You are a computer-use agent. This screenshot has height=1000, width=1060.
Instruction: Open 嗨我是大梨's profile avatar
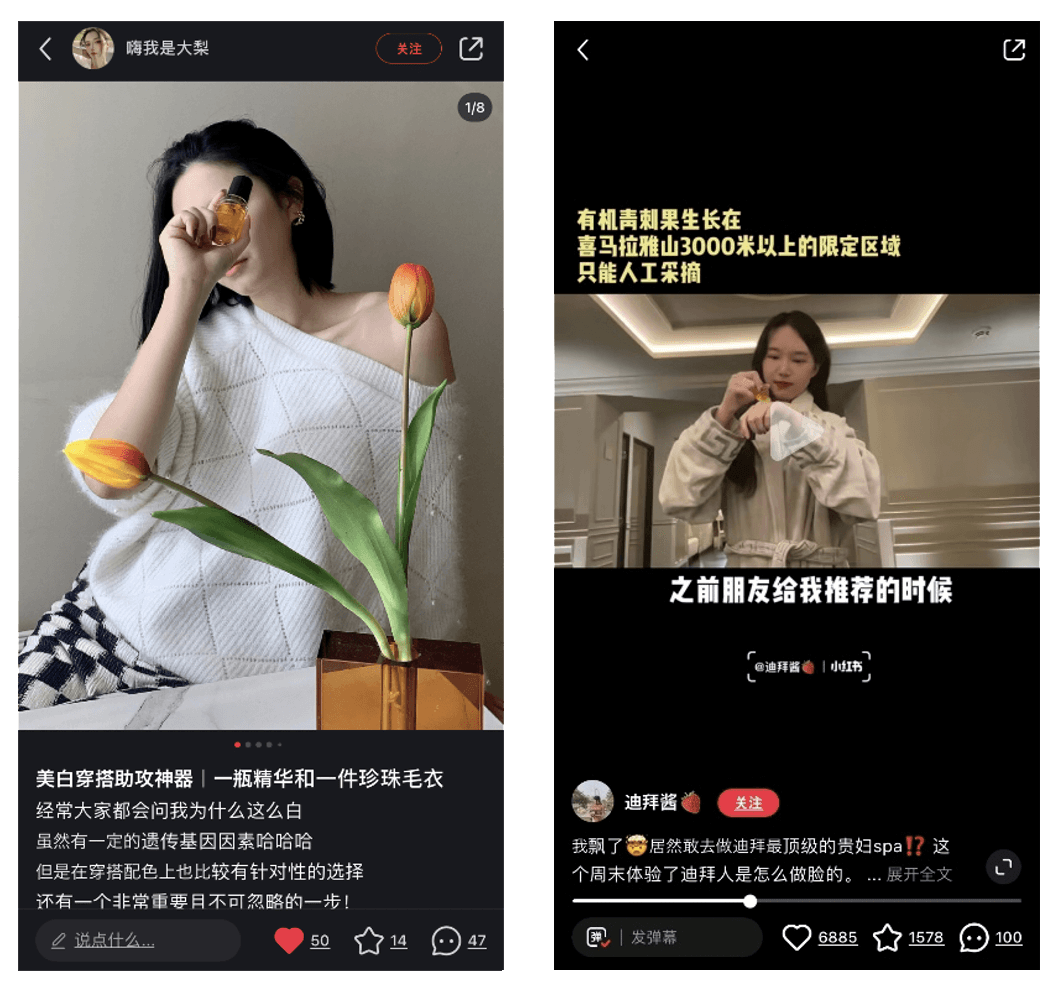pyautogui.click(x=92, y=49)
